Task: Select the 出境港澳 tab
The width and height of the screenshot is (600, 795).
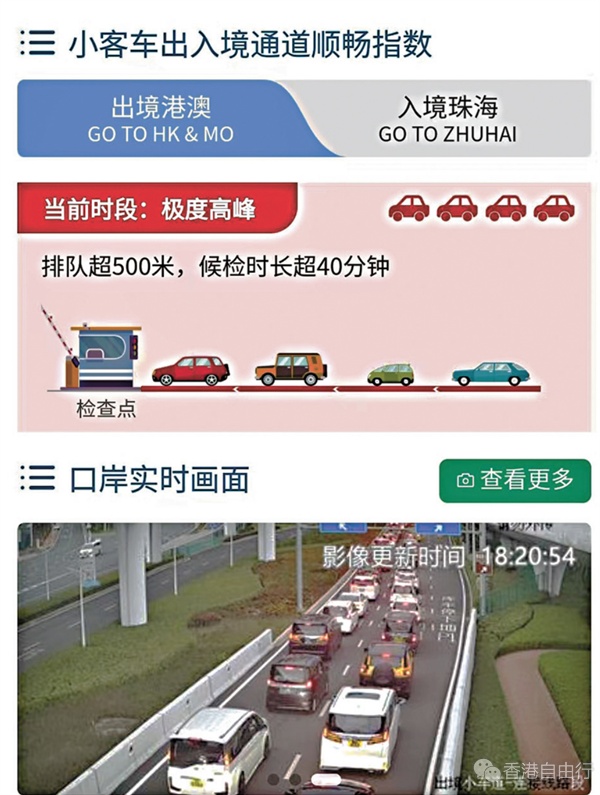Action: (x=160, y=119)
